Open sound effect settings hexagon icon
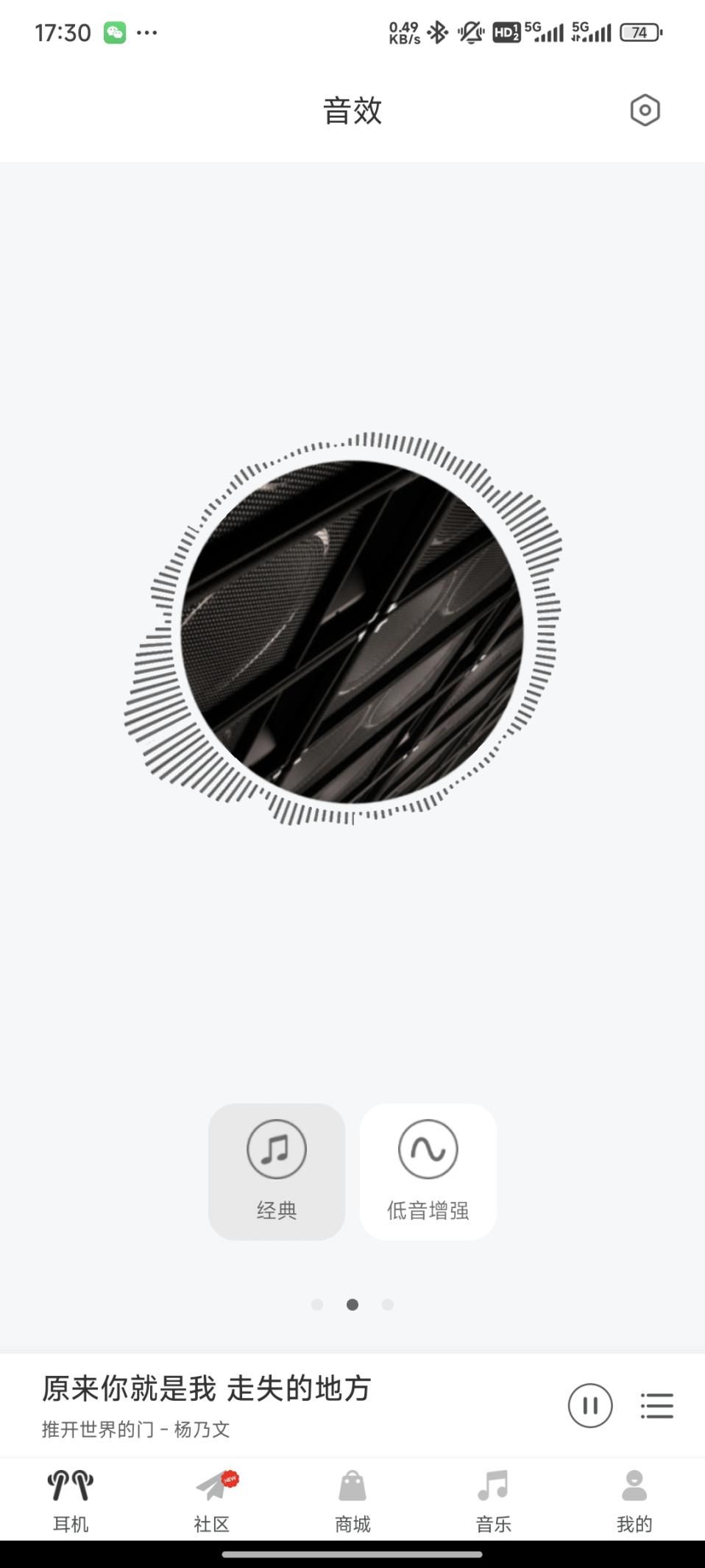This screenshot has height=1568, width=705. point(645,110)
